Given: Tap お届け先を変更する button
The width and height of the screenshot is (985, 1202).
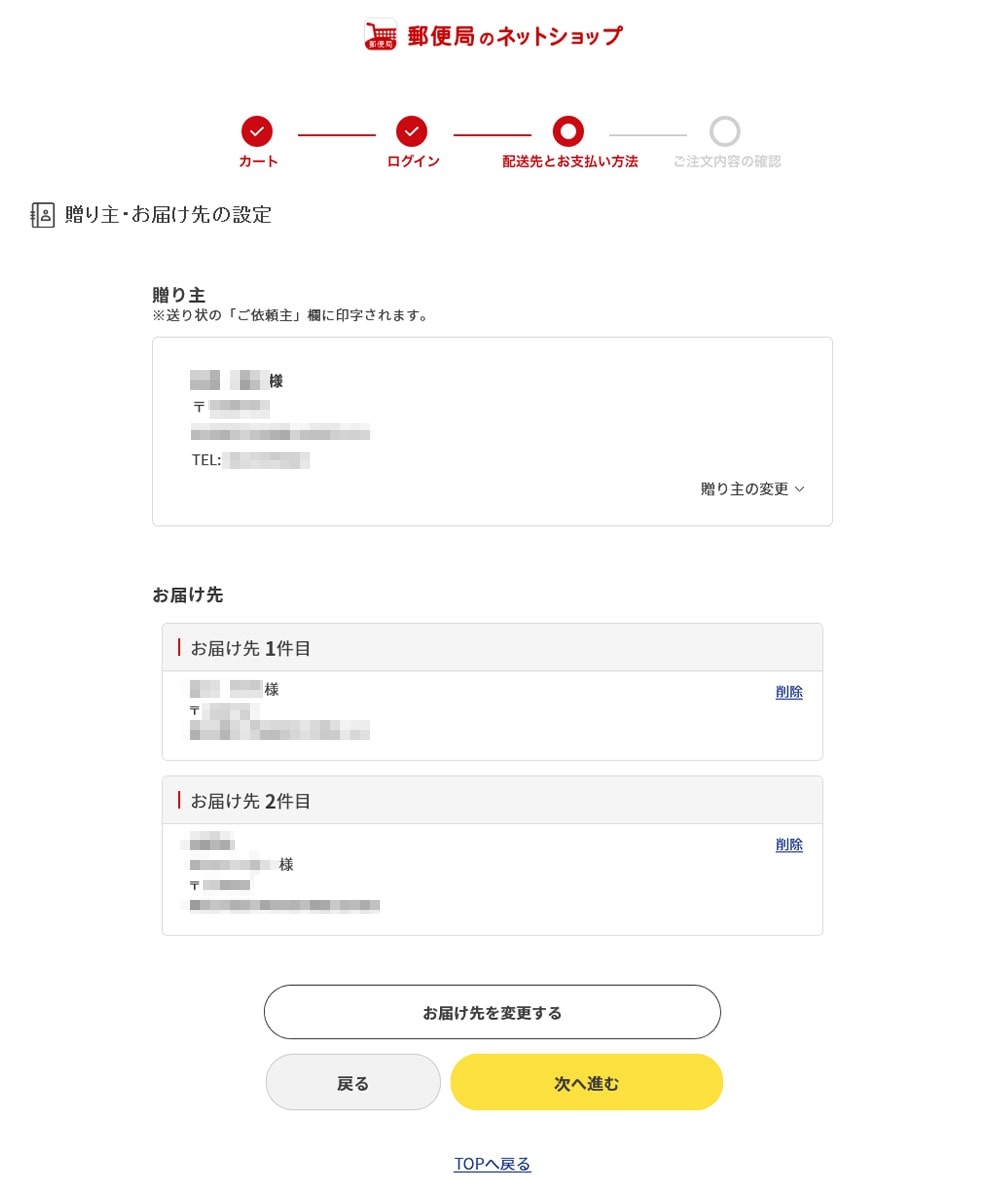Looking at the screenshot, I should [x=492, y=1012].
